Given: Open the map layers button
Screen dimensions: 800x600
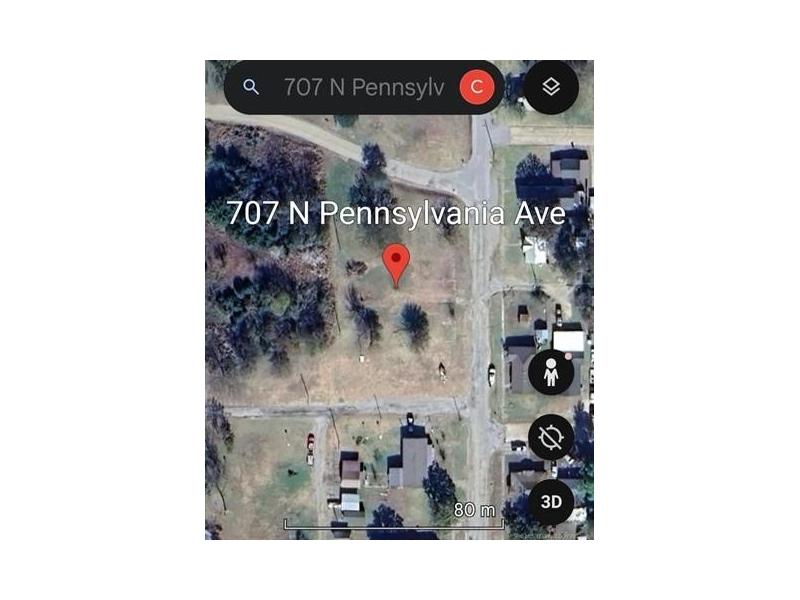Looking at the screenshot, I should [551, 87].
